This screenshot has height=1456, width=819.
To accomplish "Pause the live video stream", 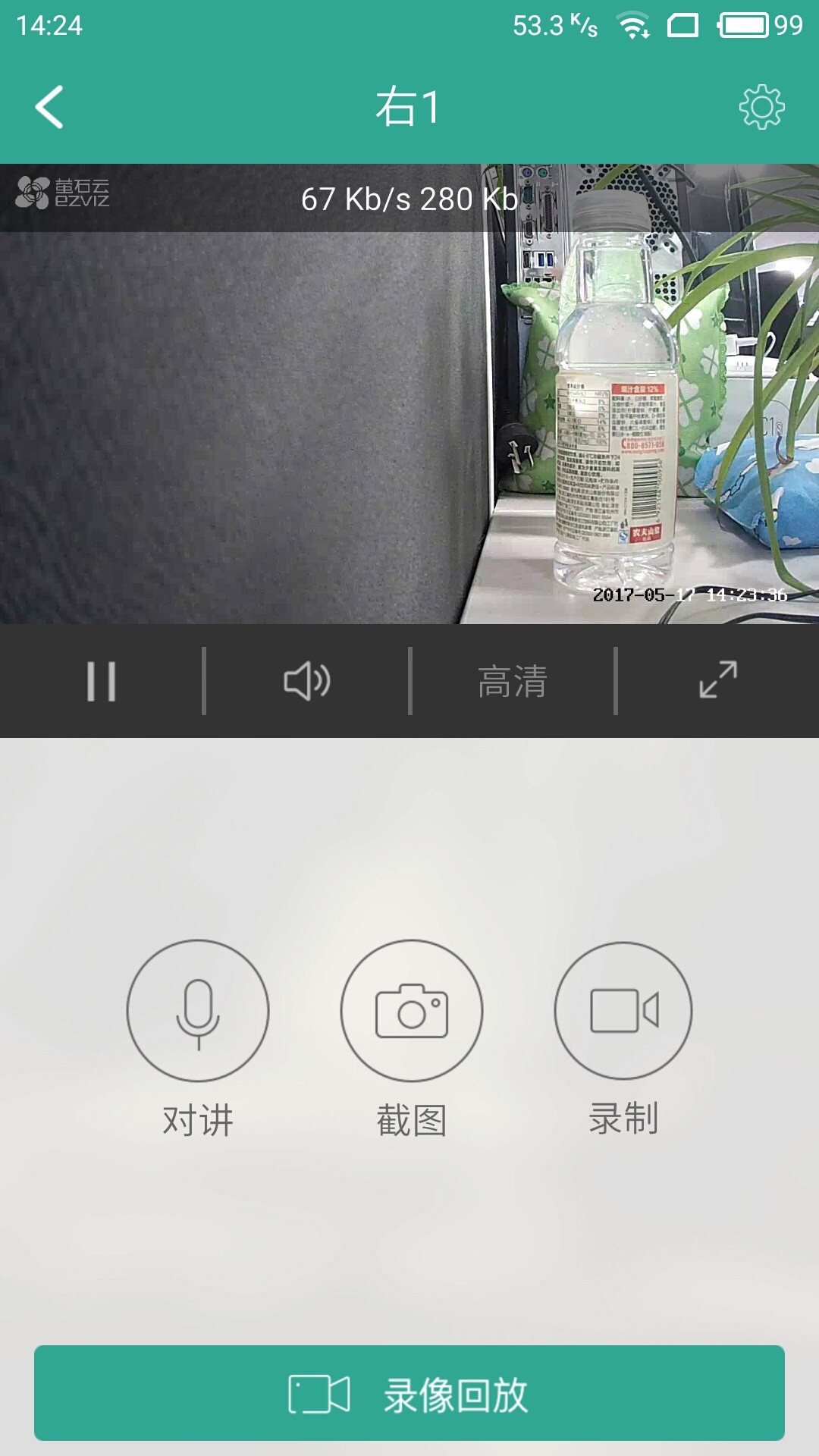I will coord(102,681).
